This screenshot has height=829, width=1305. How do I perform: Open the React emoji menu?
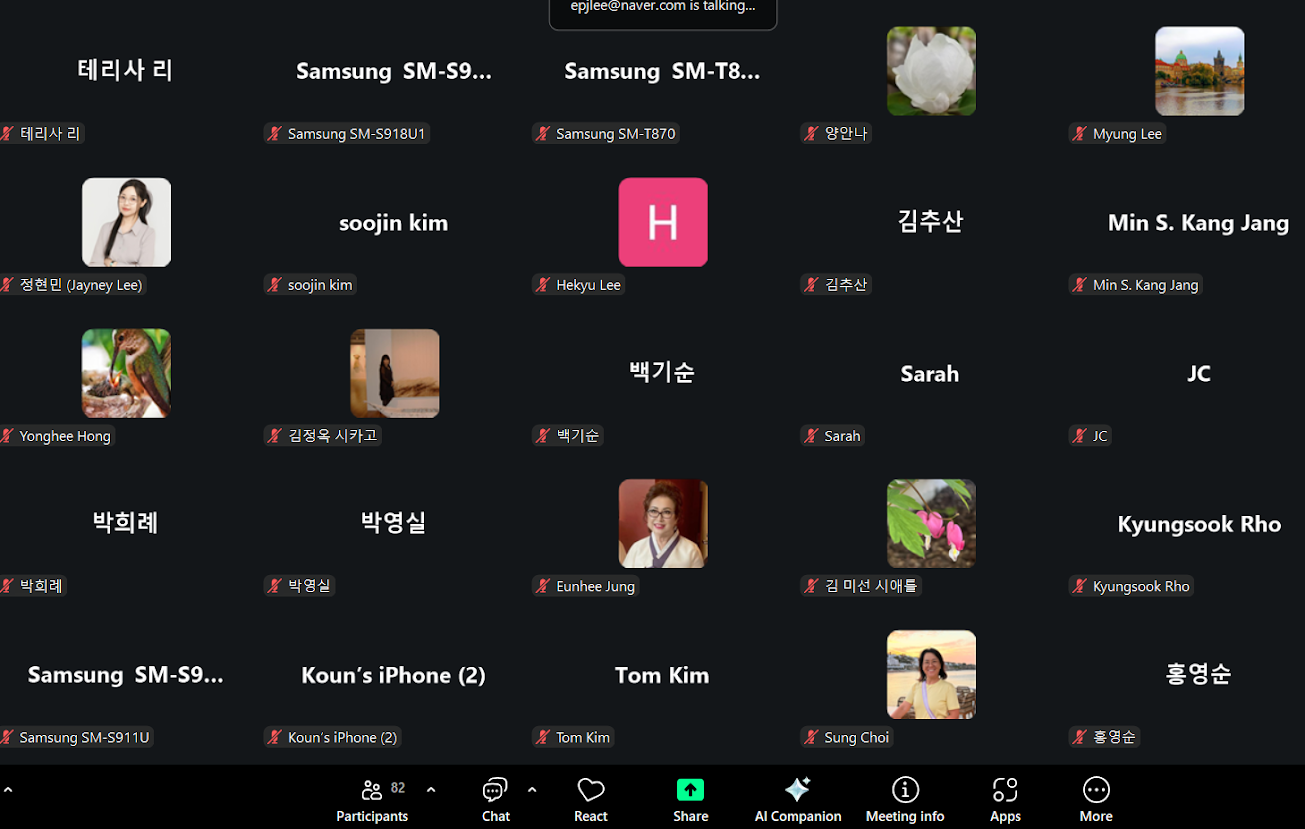590,800
